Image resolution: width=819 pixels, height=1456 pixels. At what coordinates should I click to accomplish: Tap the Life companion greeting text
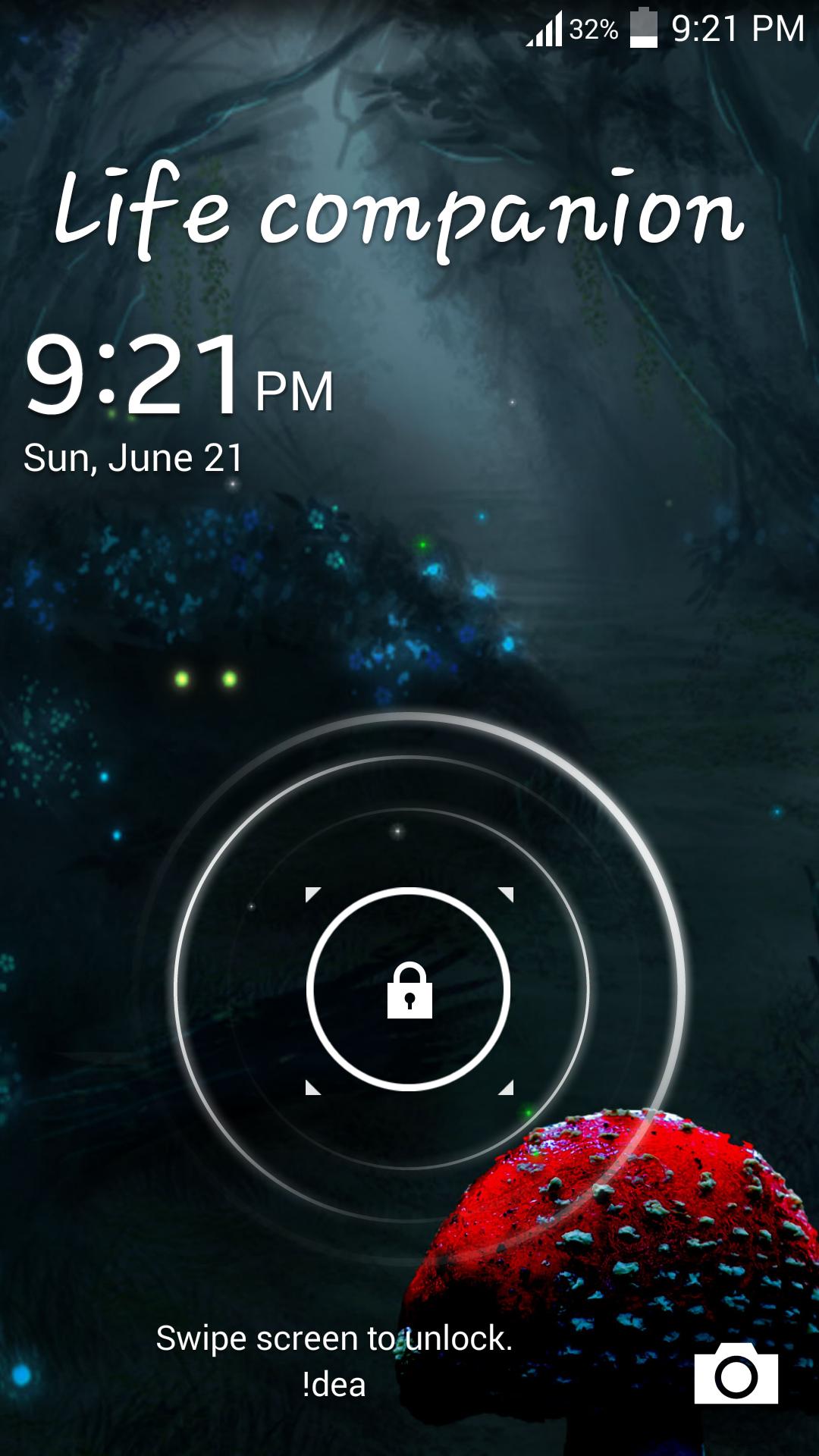coord(402,212)
